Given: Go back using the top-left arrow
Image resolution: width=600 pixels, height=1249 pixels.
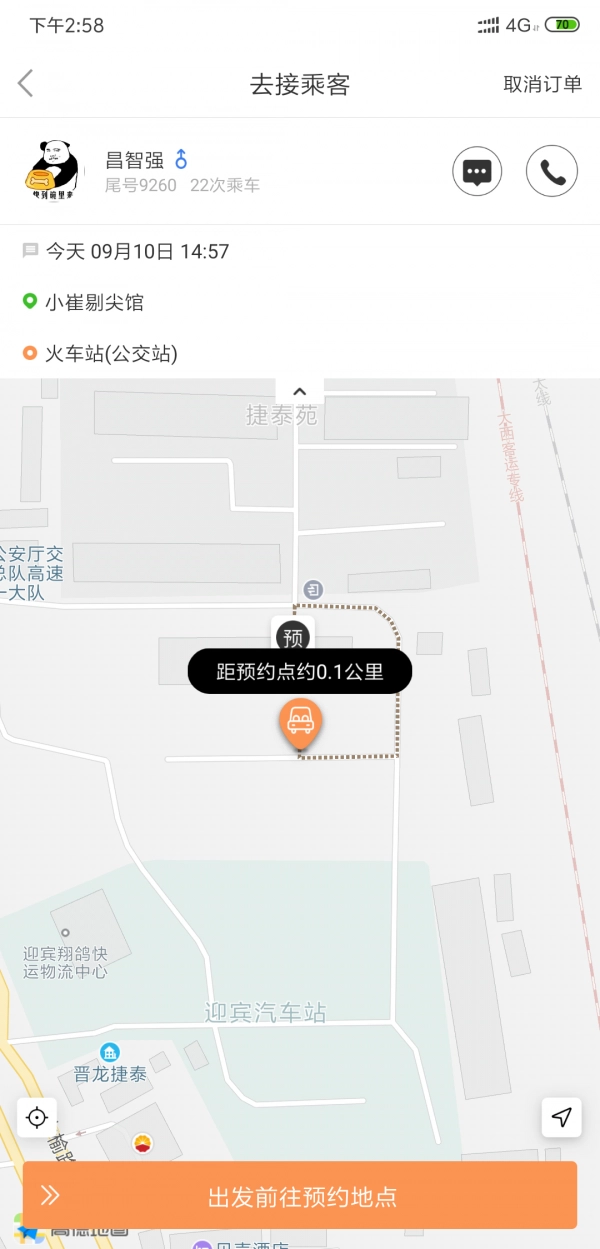Looking at the screenshot, I should click(x=26, y=84).
